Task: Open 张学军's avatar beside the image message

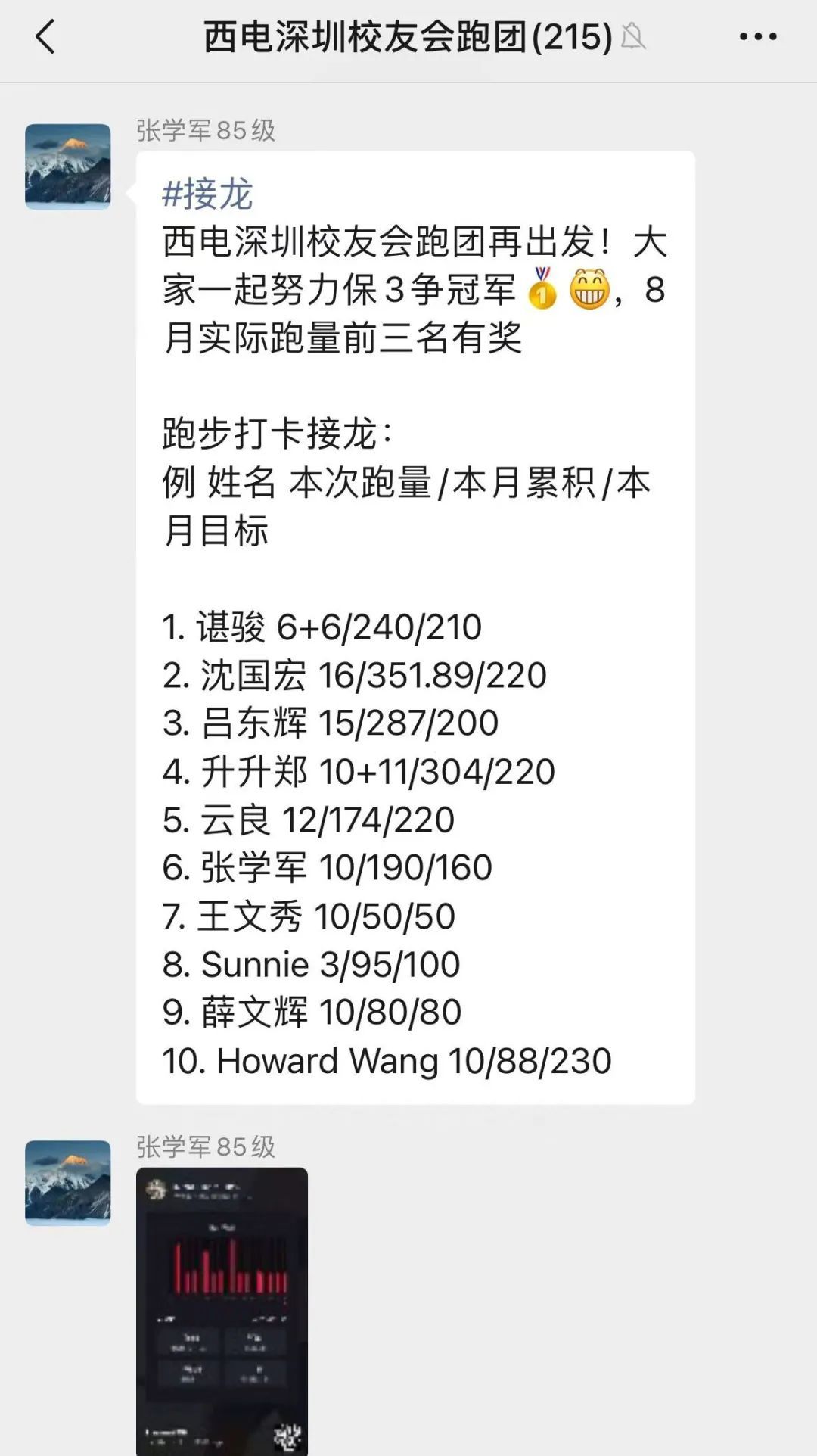Action: 68,1183
